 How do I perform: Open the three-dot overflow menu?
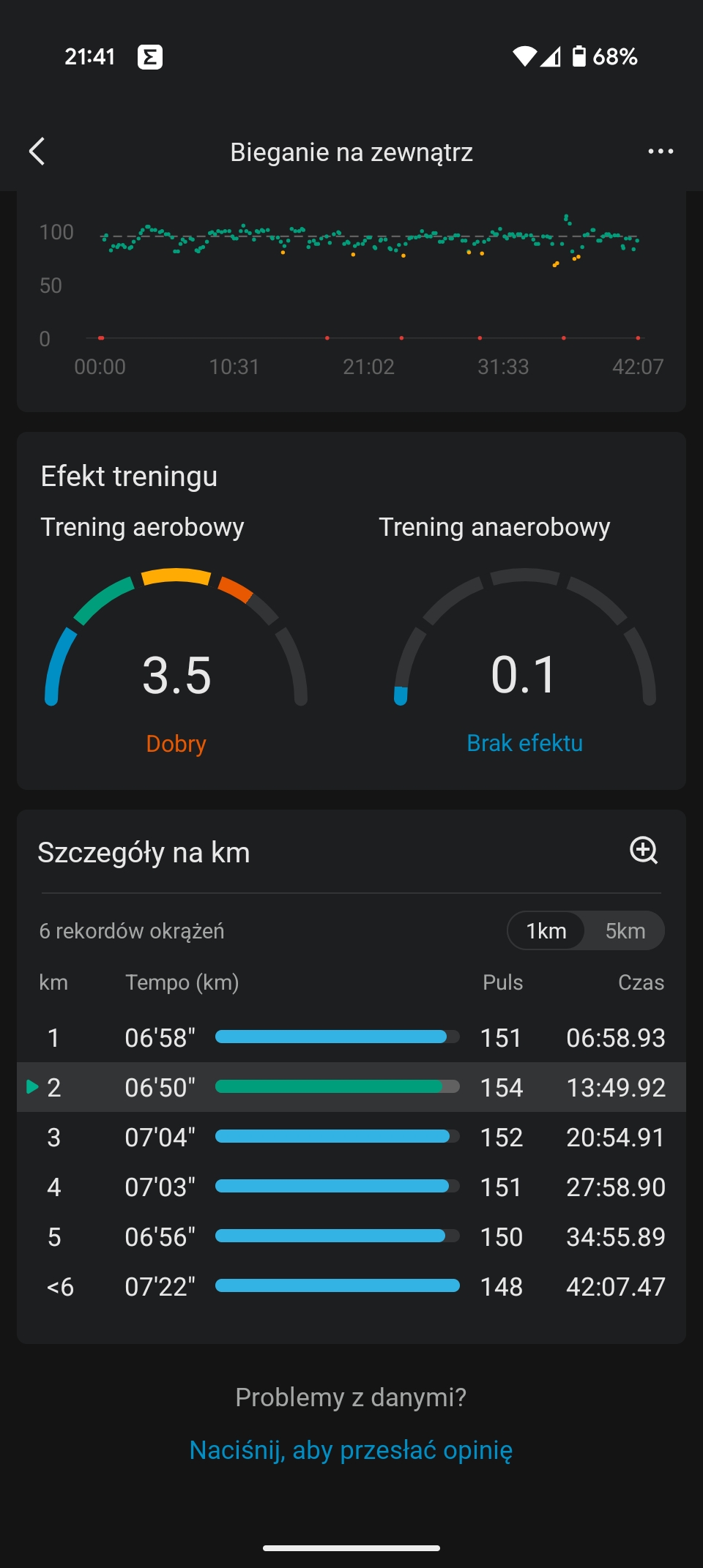pyautogui.click(x=661, y=152)
